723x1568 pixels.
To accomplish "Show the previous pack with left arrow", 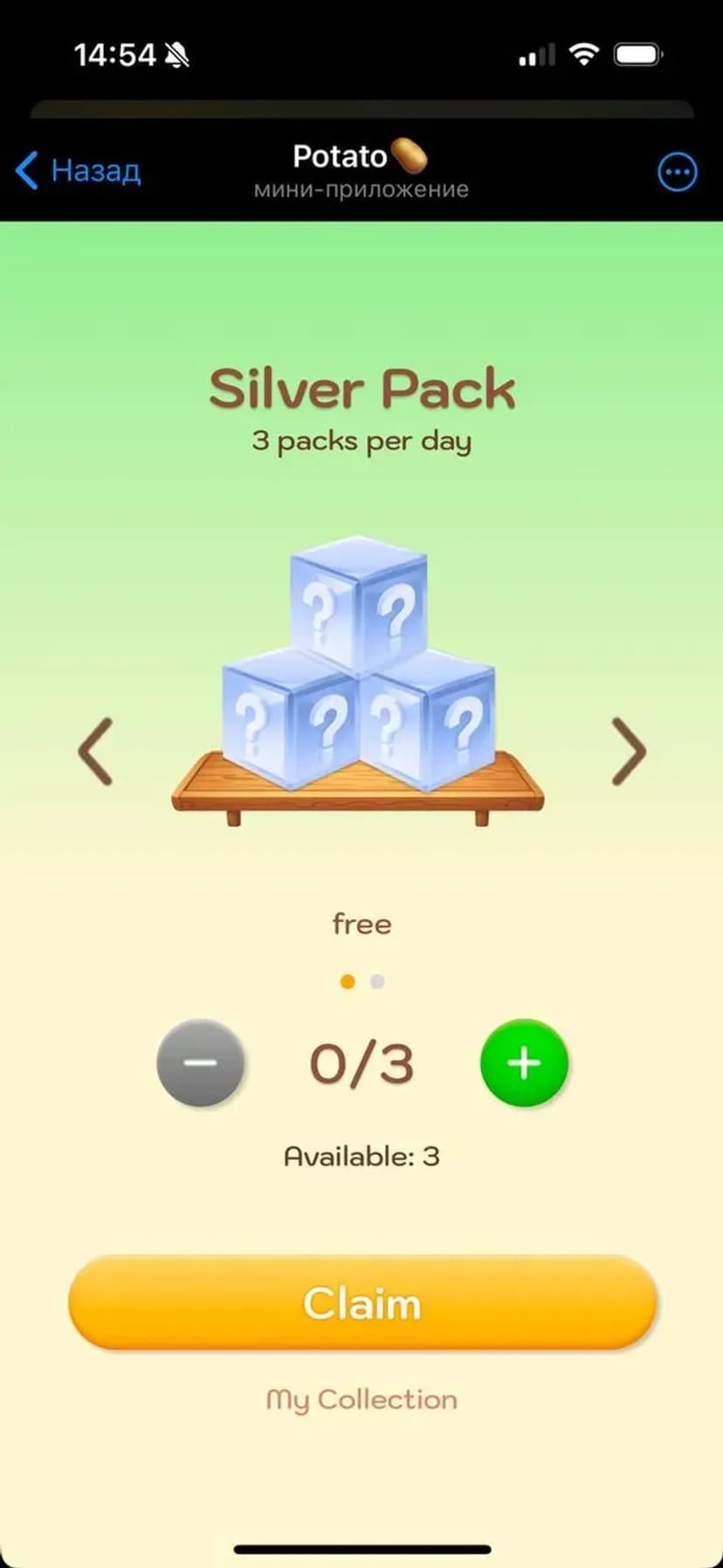I will pyautogui.click(x=95, y=752).
